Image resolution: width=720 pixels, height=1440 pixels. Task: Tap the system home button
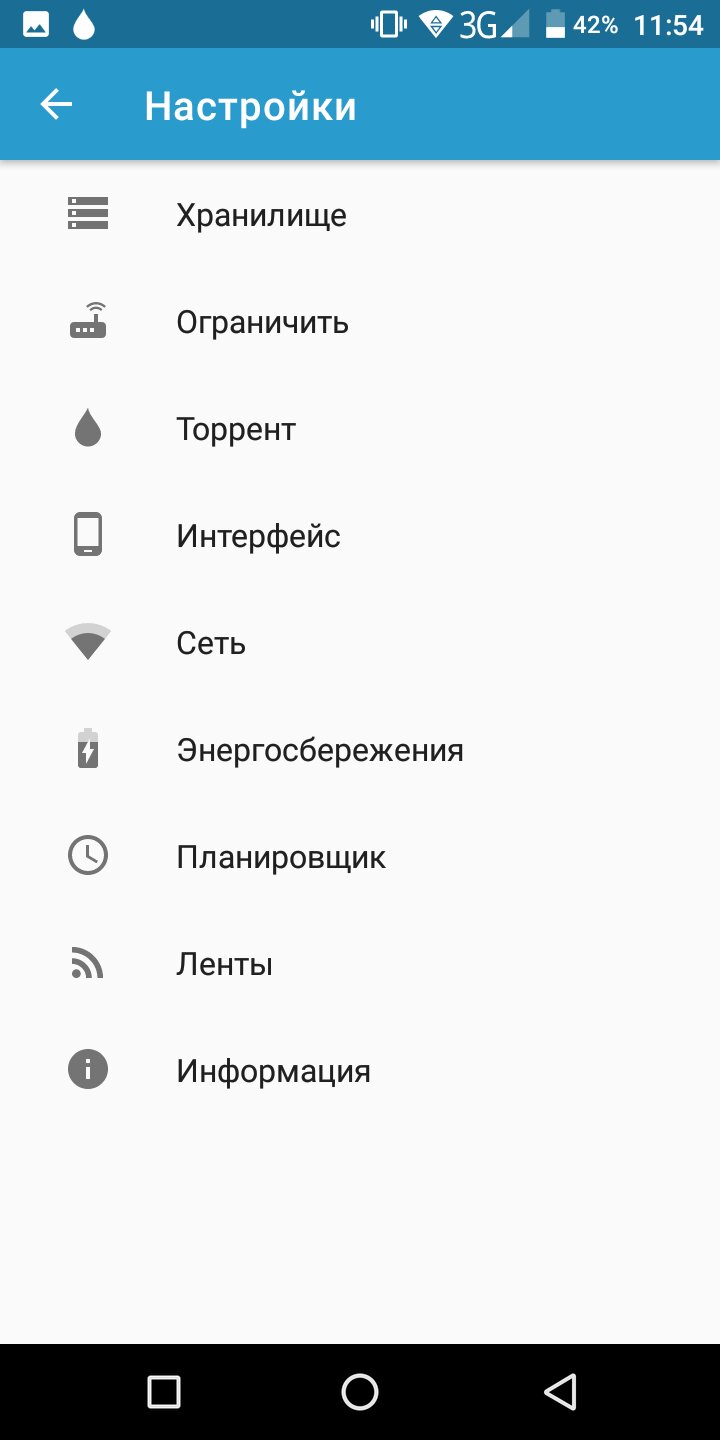coord(360,1391)
